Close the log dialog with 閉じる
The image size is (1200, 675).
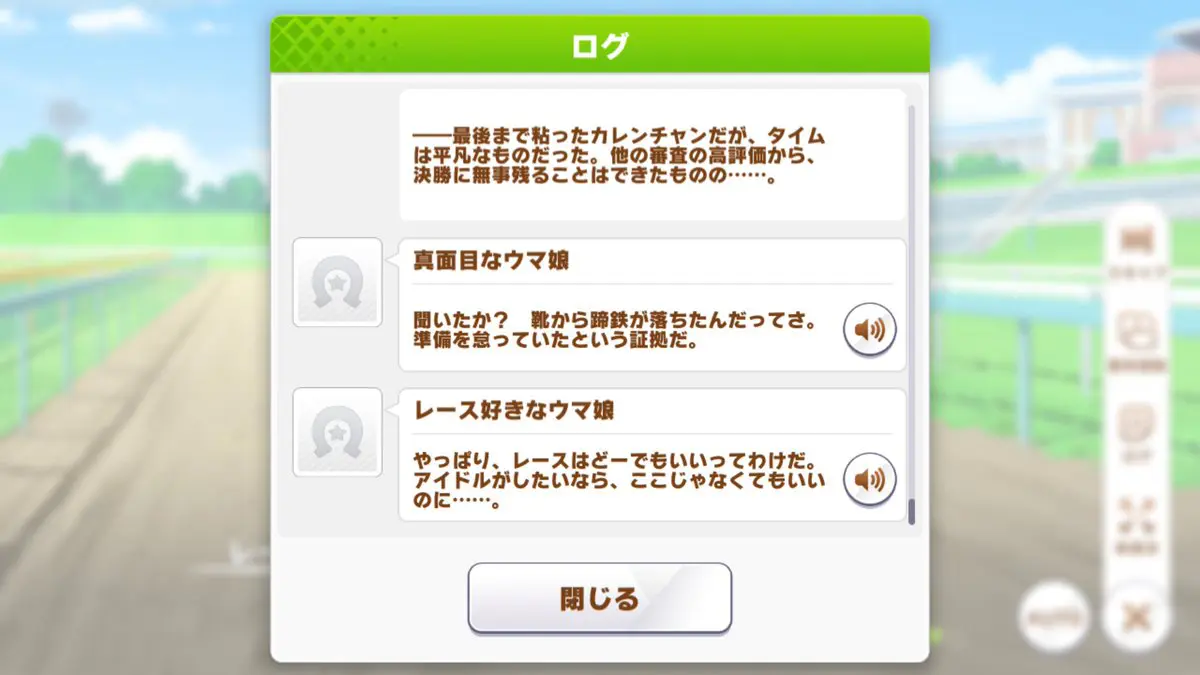tap(599, 598)
